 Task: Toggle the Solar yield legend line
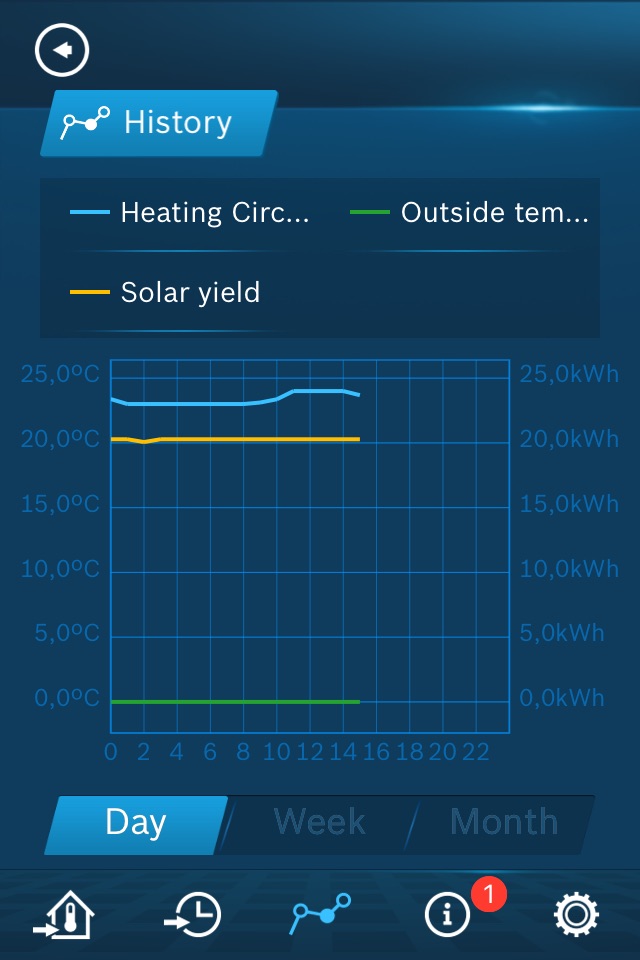(166, 293)
